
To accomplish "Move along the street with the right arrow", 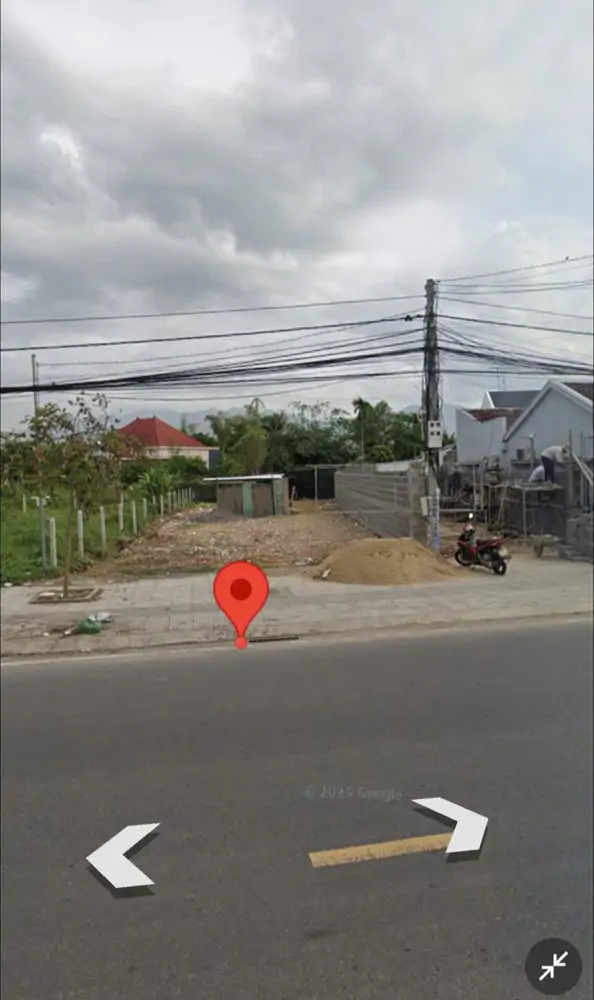I will [452, 825].
